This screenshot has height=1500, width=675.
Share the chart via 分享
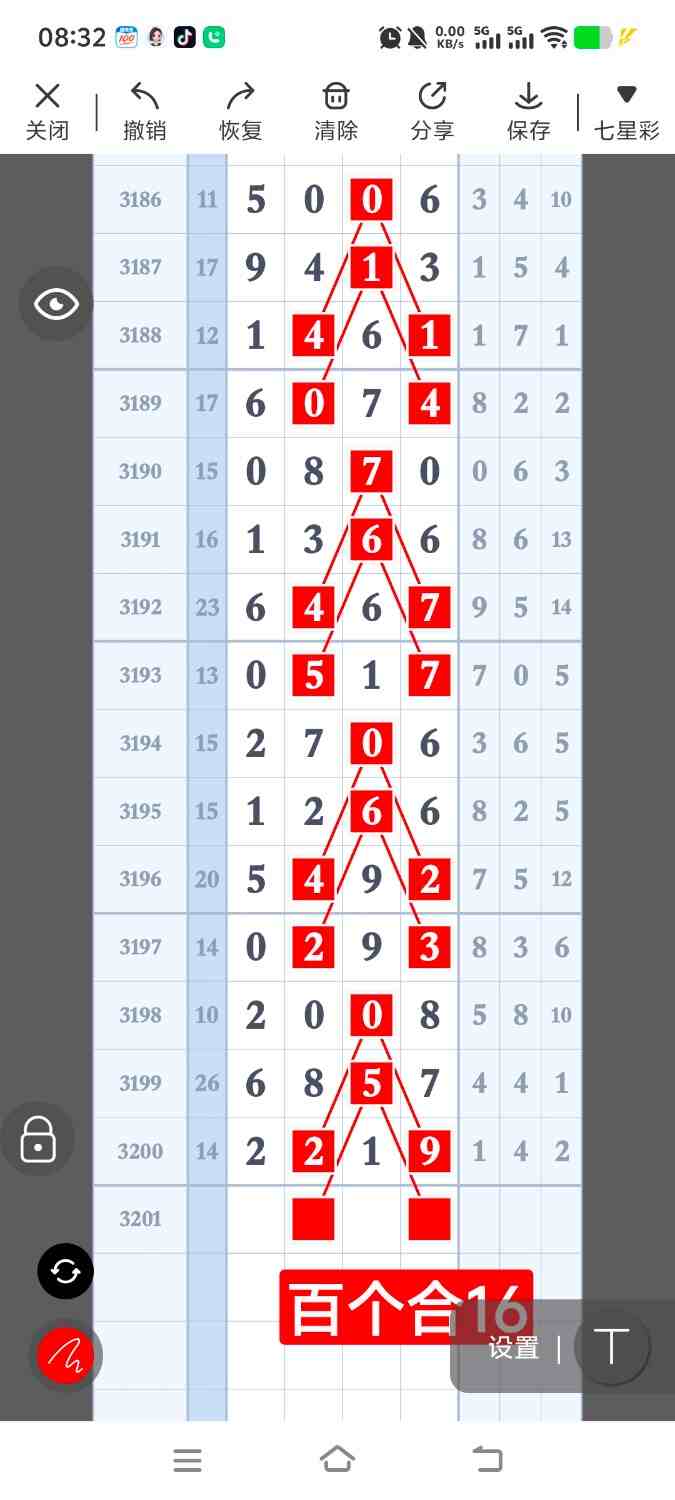click(432, 111)
